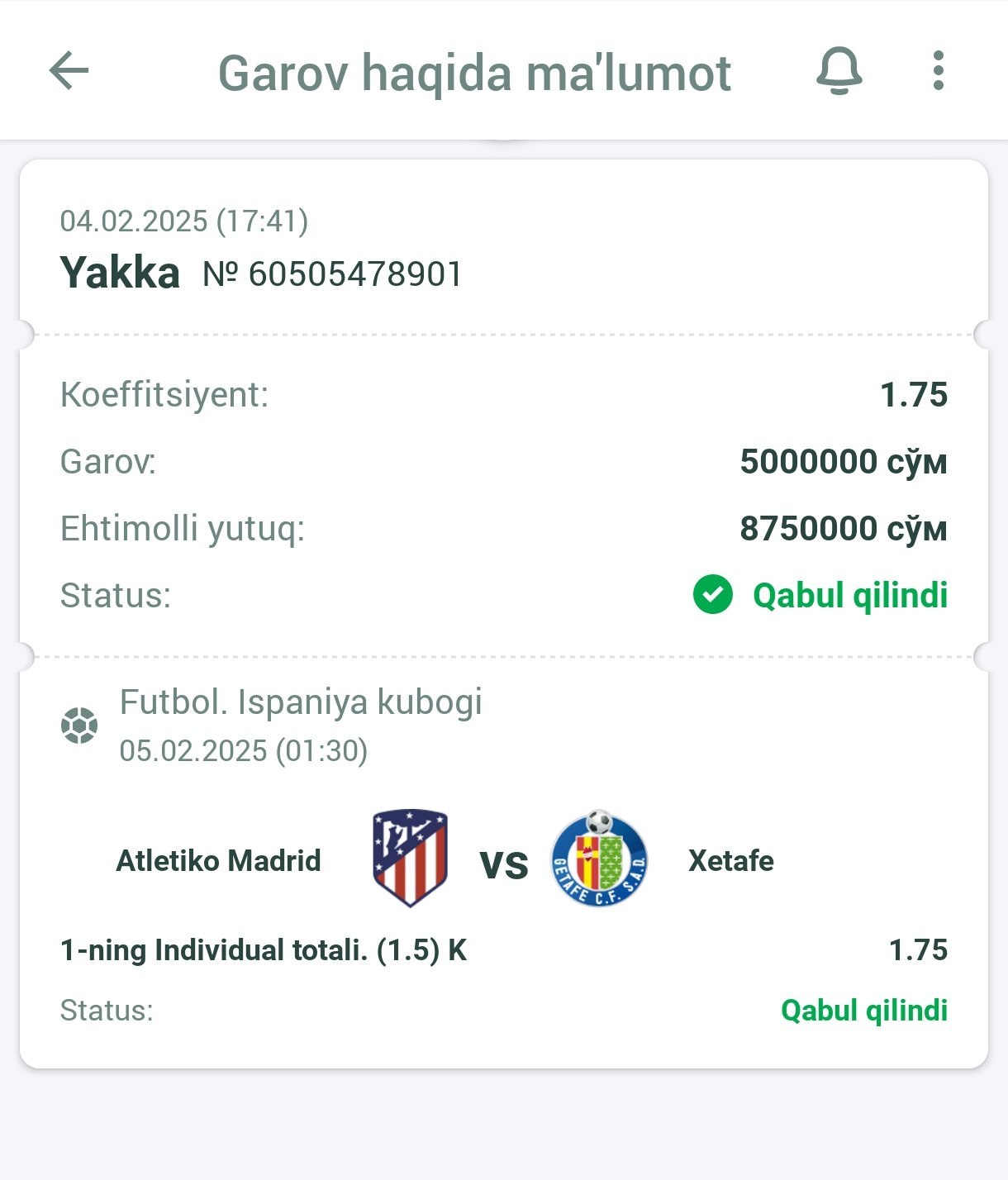Go back from the bet details
The width and height of the screenshot is (1008, 1180).
[x=69, y=71]
